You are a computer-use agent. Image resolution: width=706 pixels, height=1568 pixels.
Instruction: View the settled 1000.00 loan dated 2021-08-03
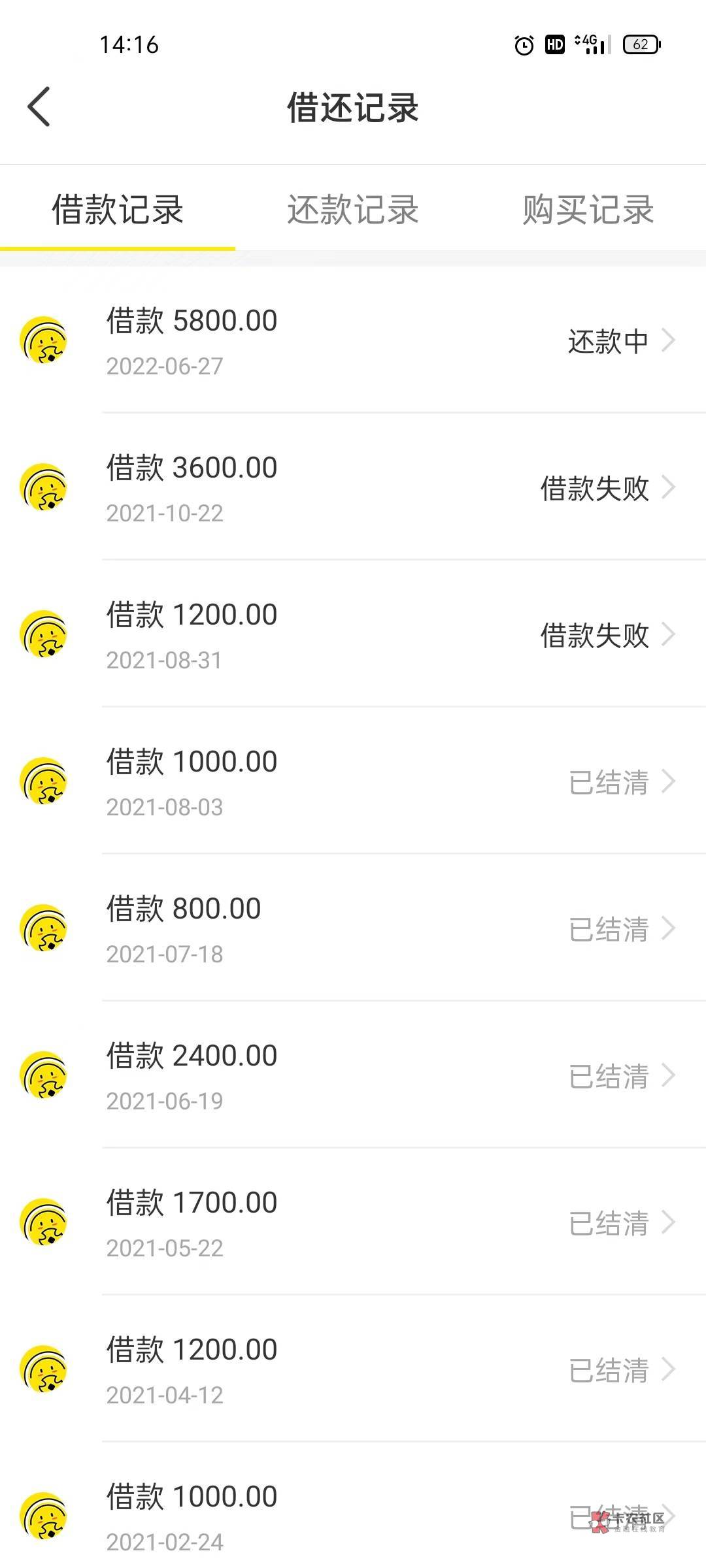point(353,782)
